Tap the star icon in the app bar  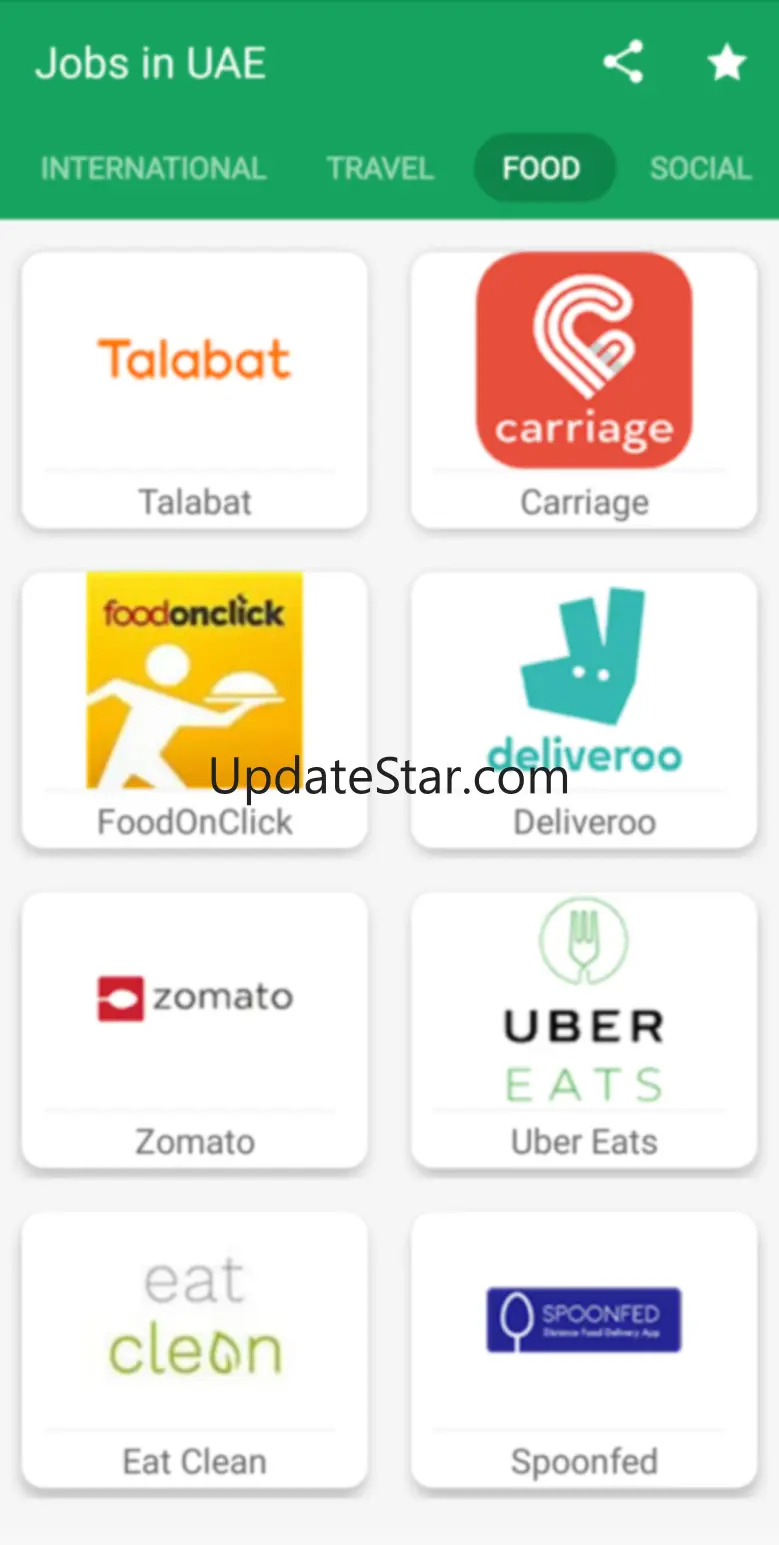click(727, 63)
